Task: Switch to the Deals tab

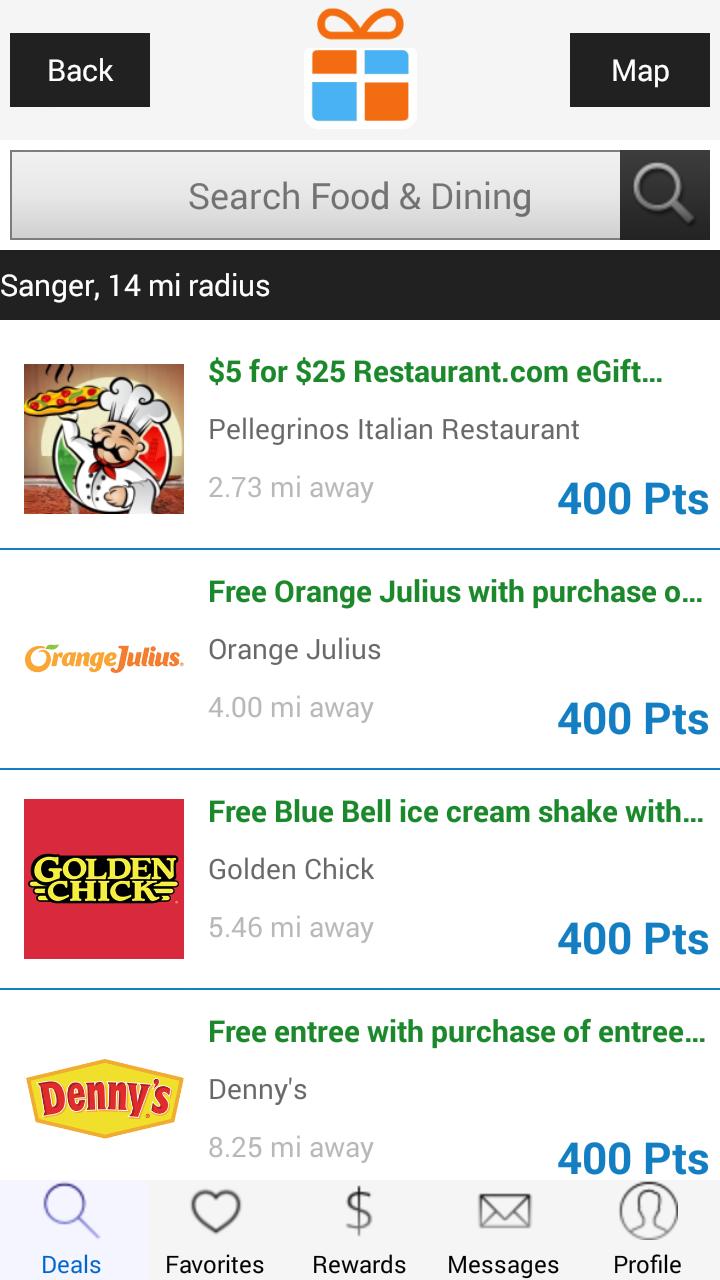Action: pos(72,1230)
